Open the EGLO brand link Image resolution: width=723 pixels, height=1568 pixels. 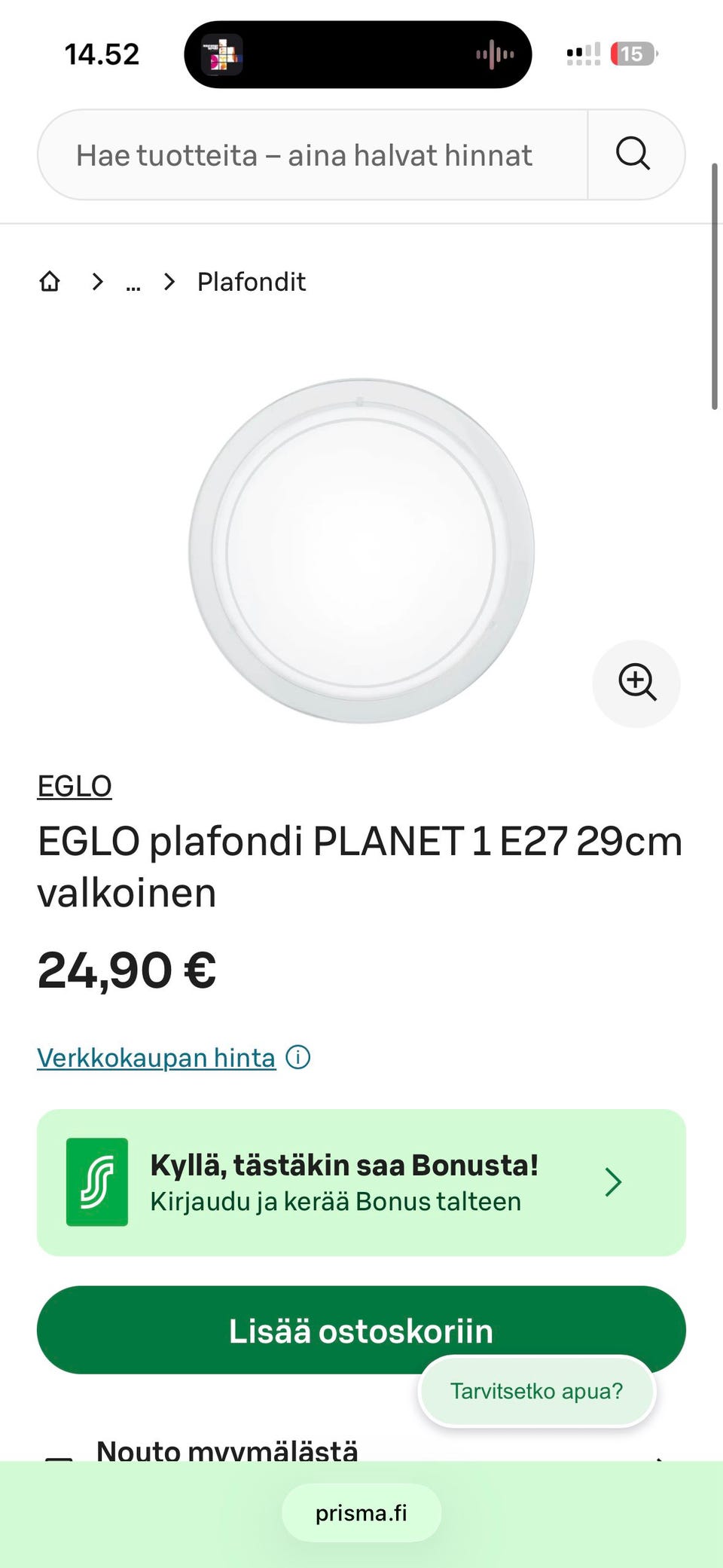(75, 786)
